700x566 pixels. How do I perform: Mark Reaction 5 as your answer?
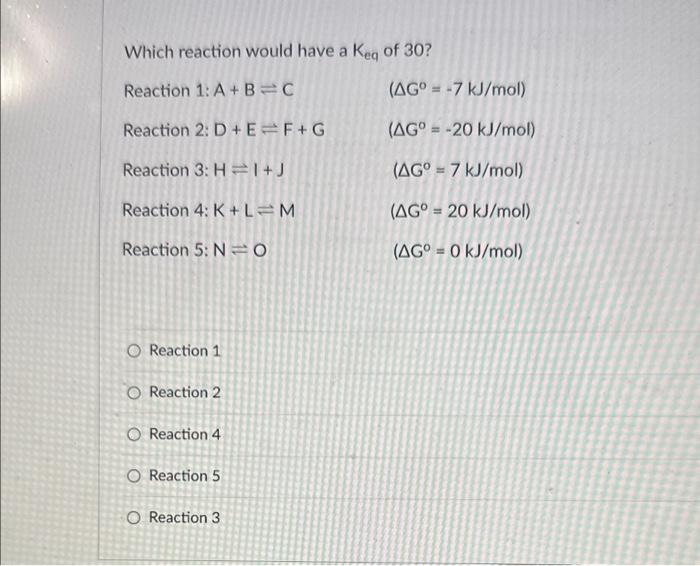point(134,476)
